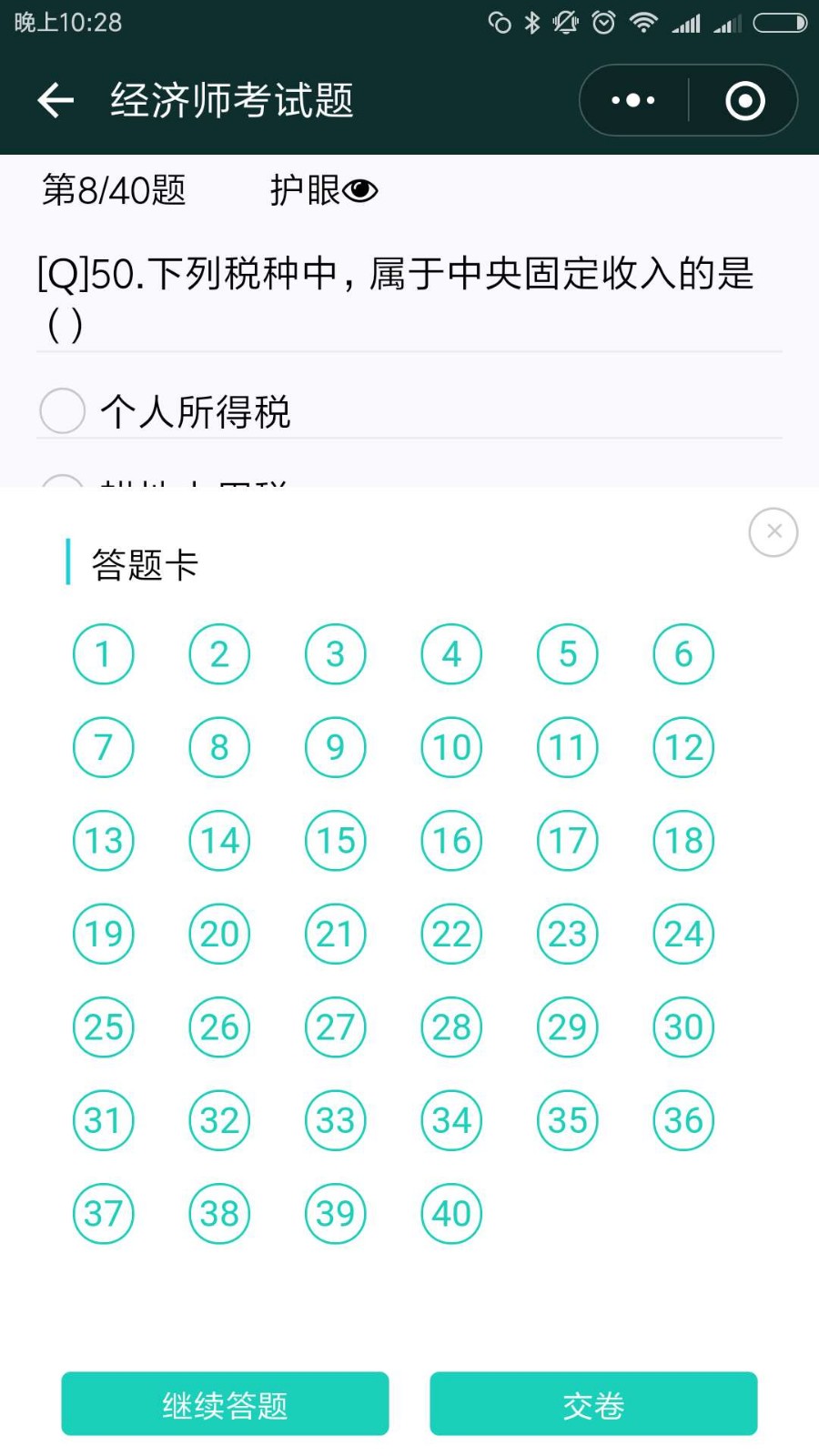The width and height of the screenshot is (819, 1456).
Task: Select question 22 in the answer card
Action: [x=451, y=934]
